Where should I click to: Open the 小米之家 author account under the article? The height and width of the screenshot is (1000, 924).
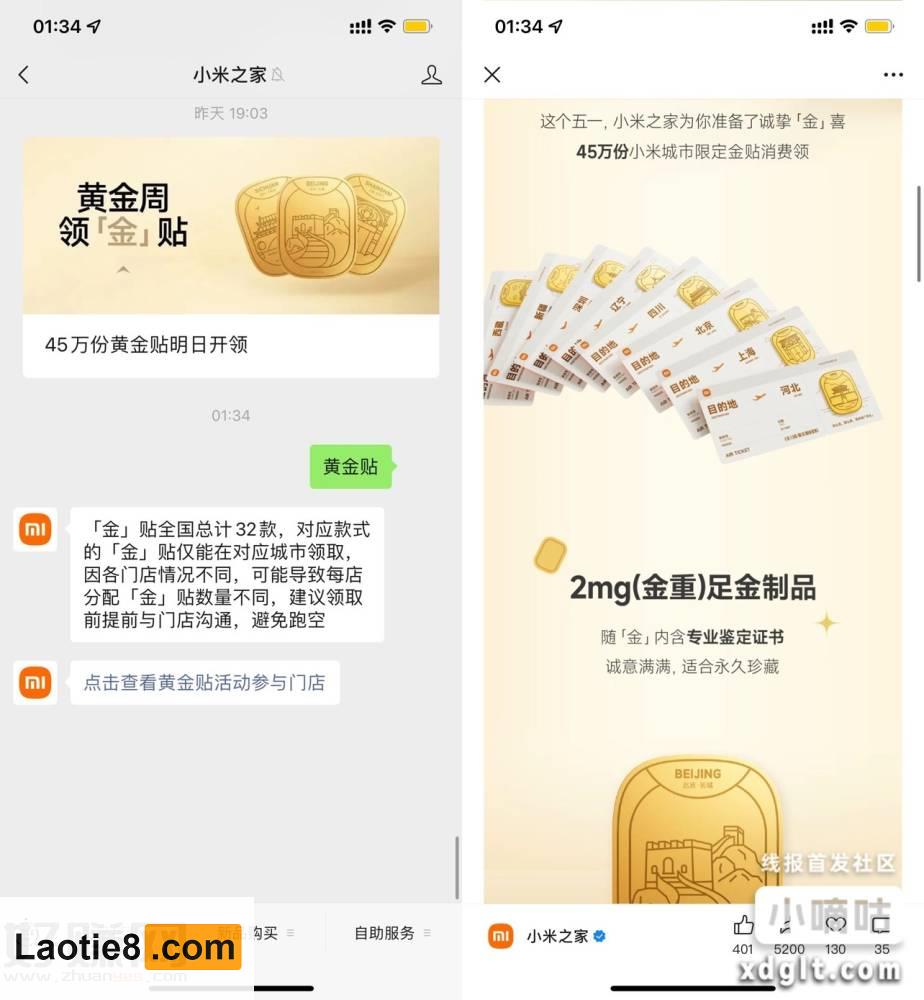[556, 937]
